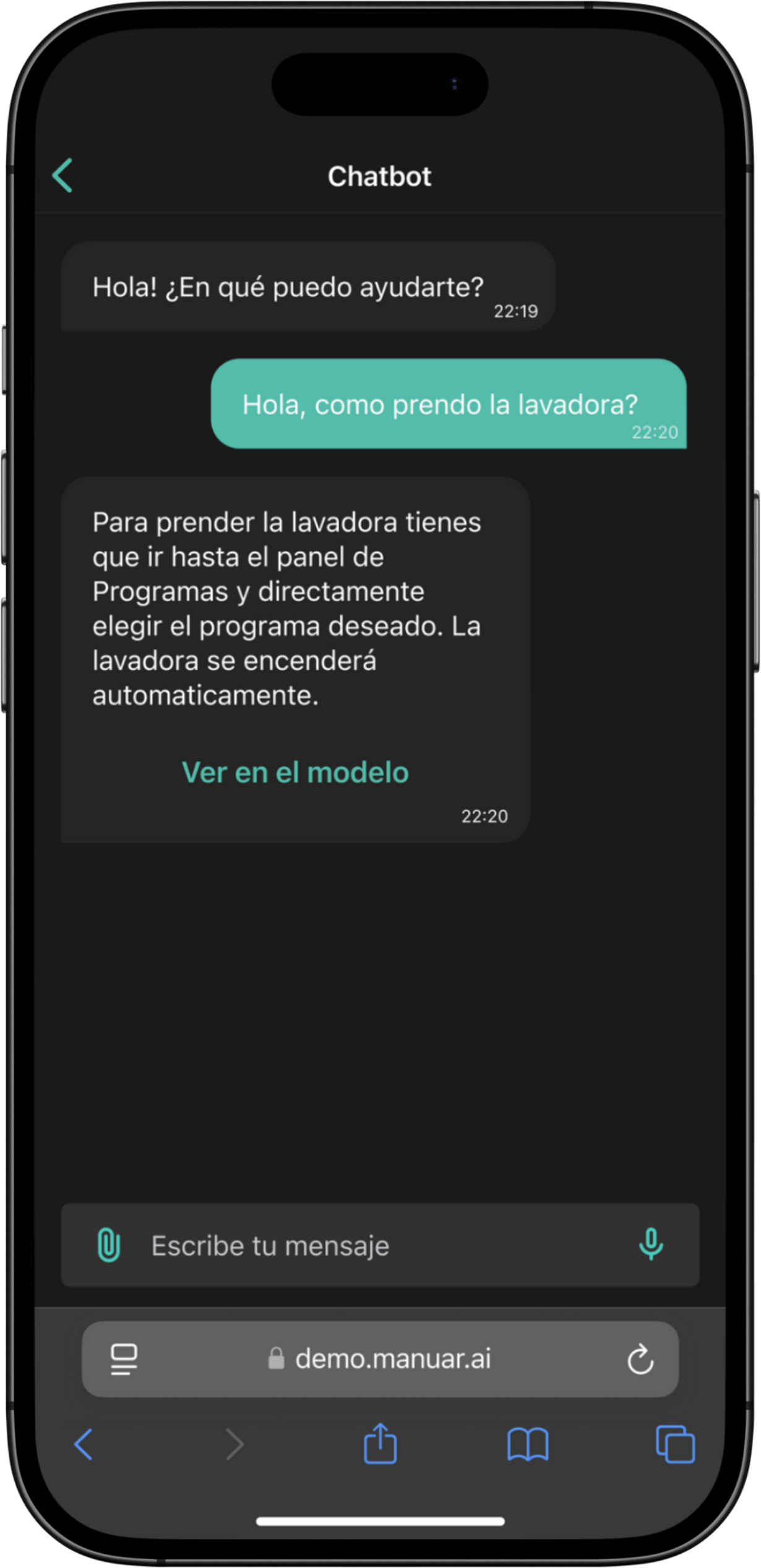Start voice input with the microphone
Screen dimensions: 761x1568
pyautogui.click(x=651, y=1245)
